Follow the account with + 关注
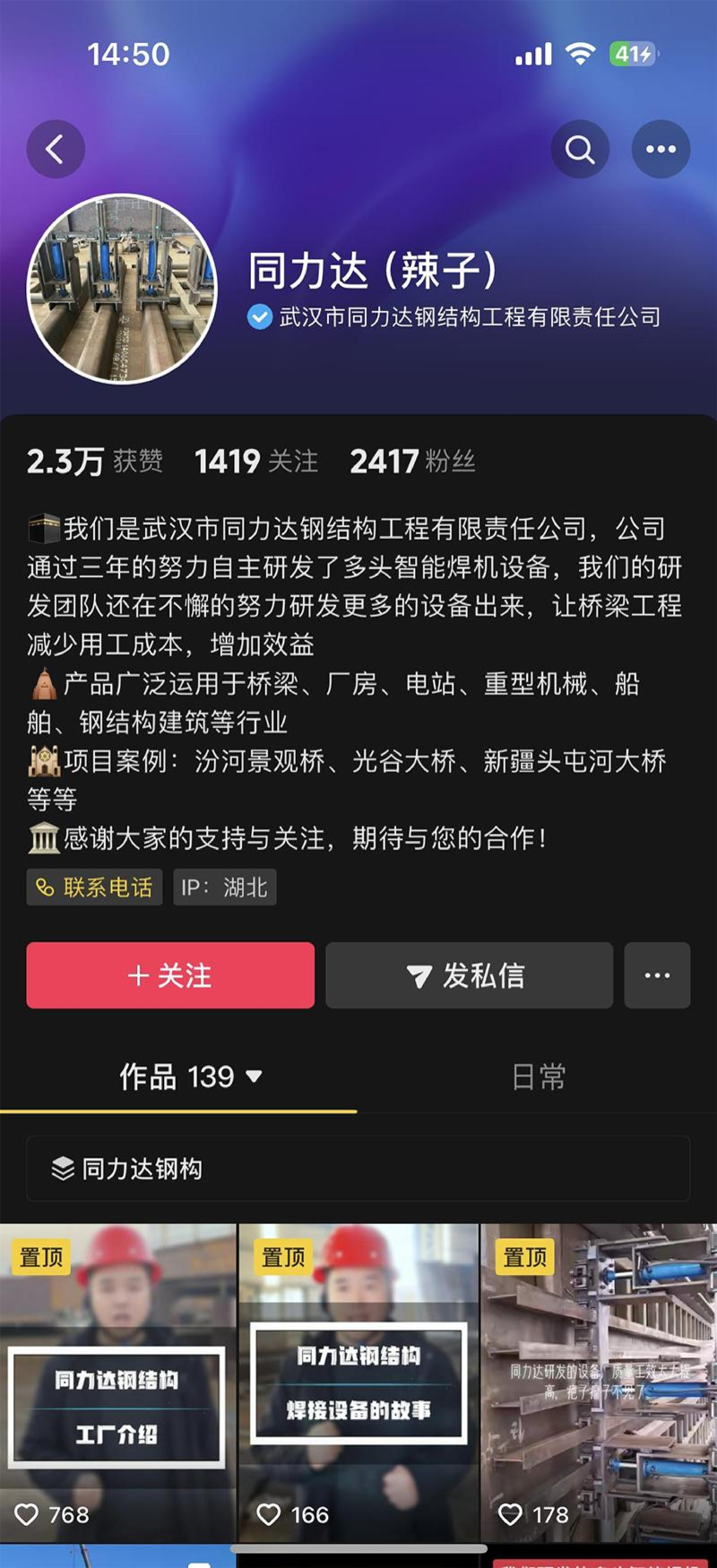717x1568 pixels. (x=170, y=975)
